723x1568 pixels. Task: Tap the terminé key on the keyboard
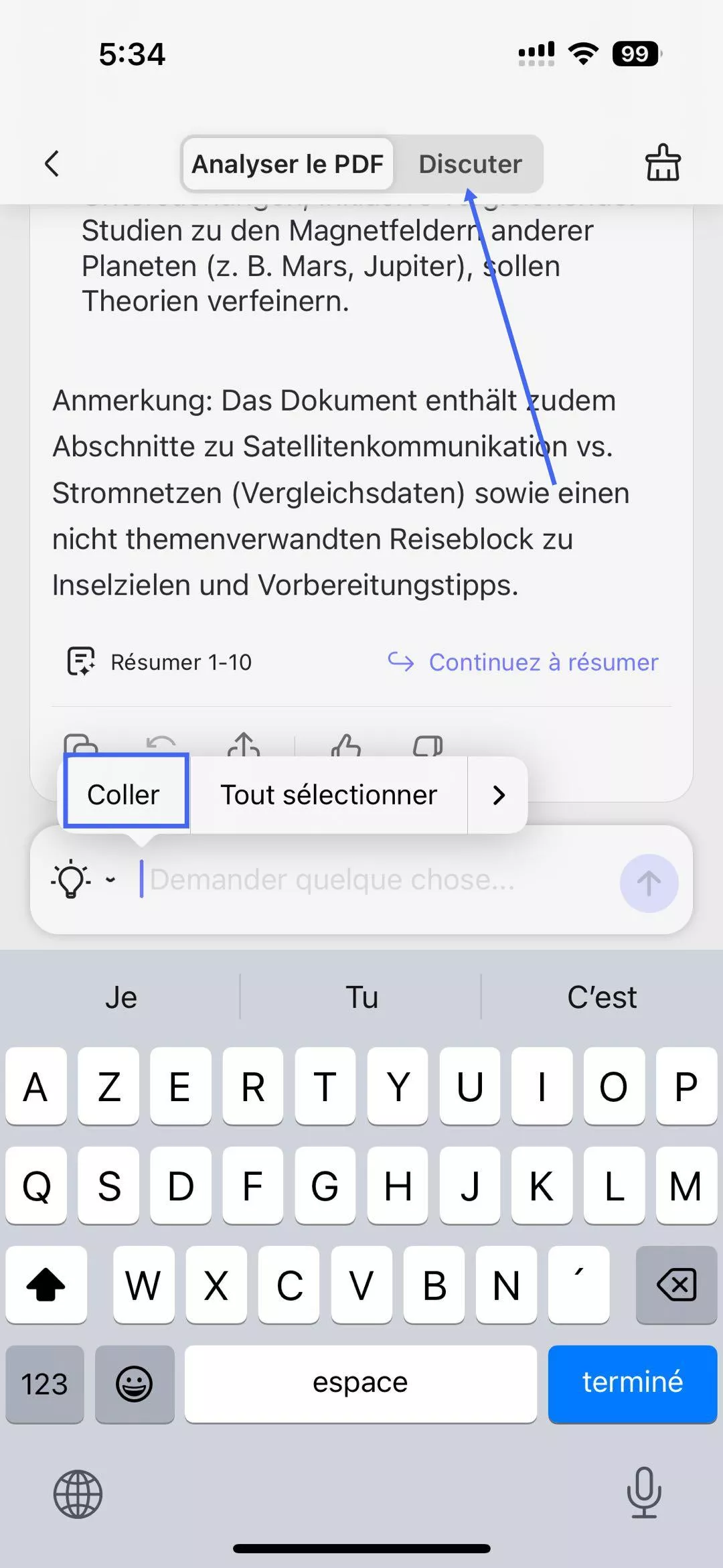click(632, 1383)
